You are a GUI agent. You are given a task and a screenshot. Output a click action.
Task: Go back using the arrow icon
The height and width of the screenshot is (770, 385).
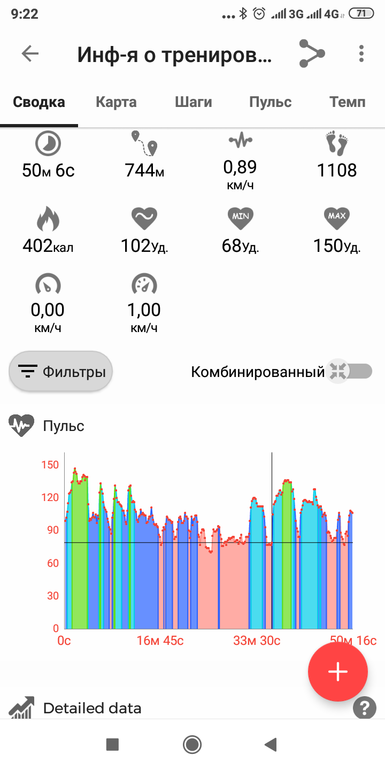point(30,54)
